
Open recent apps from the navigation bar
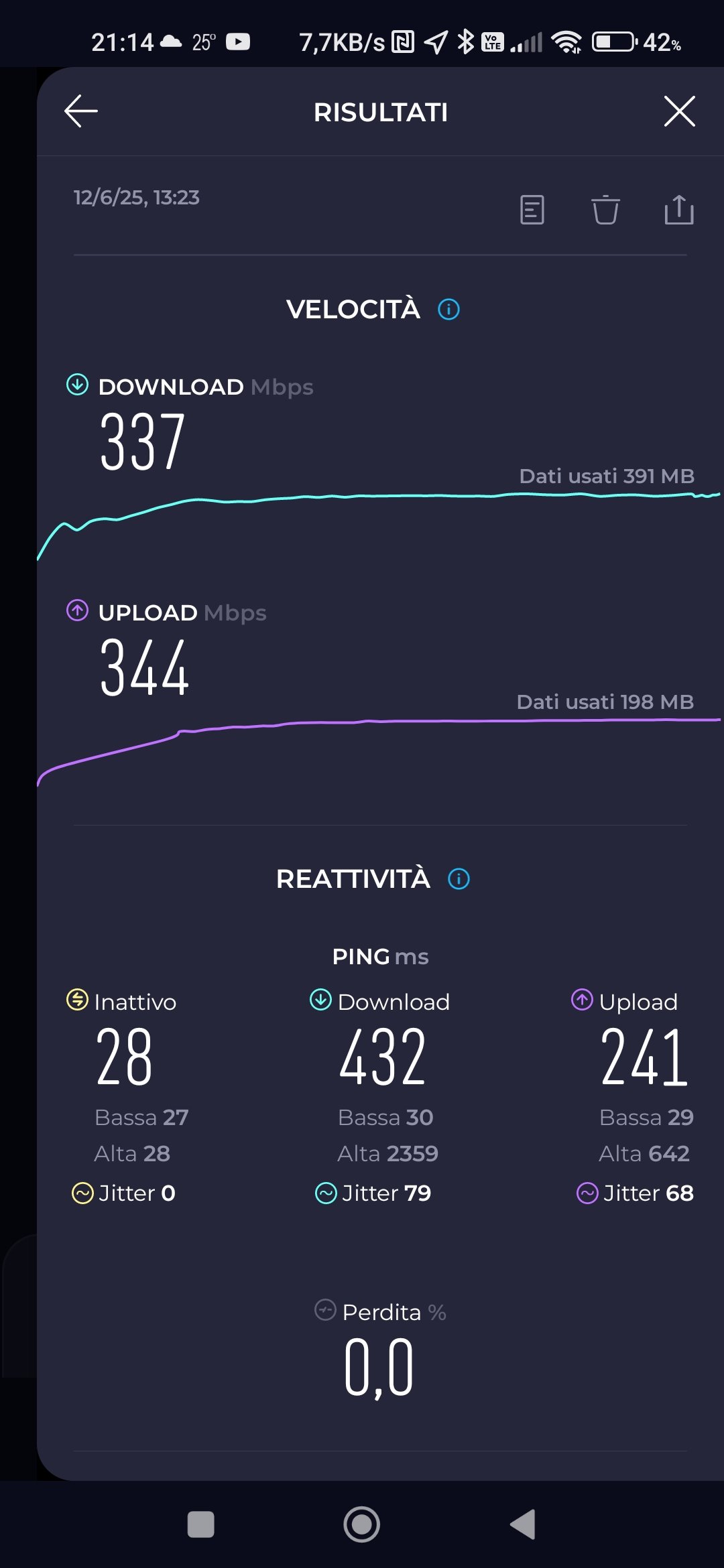(200, 1524)
